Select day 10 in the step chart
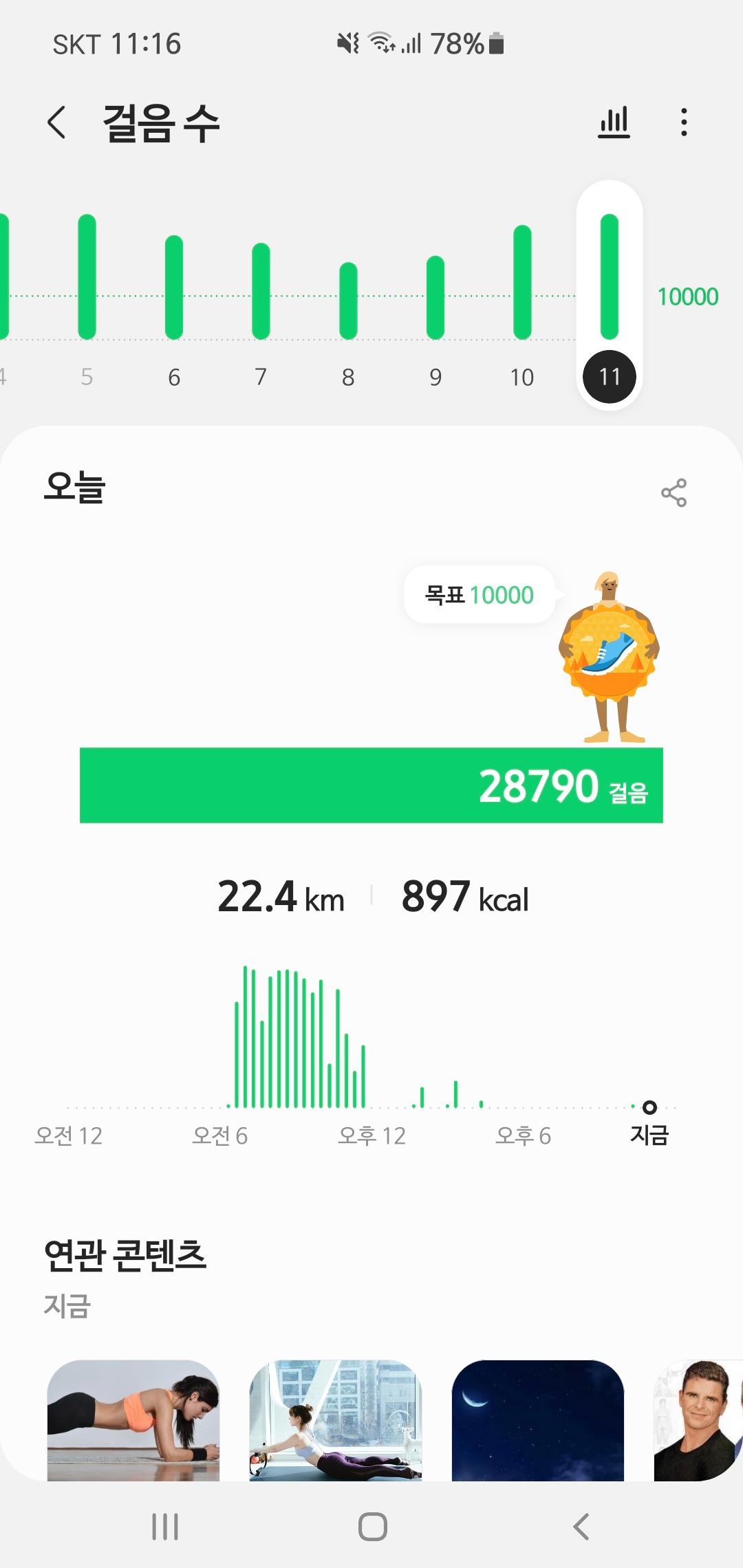Viewport: 743px width, 1568px height. 522,296
